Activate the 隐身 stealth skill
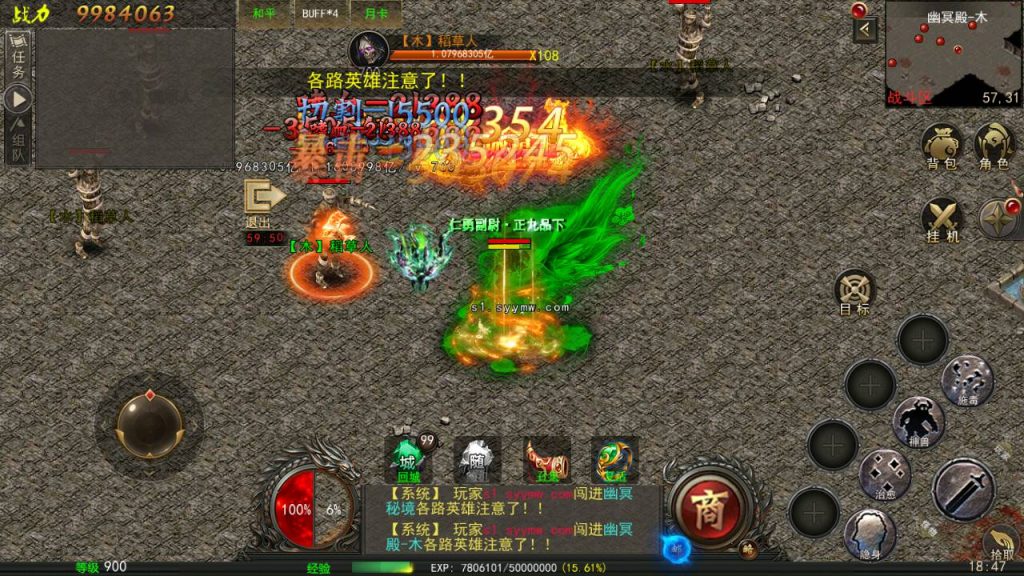The width and height of the screenshot is (1024, 576). (869, 533)
